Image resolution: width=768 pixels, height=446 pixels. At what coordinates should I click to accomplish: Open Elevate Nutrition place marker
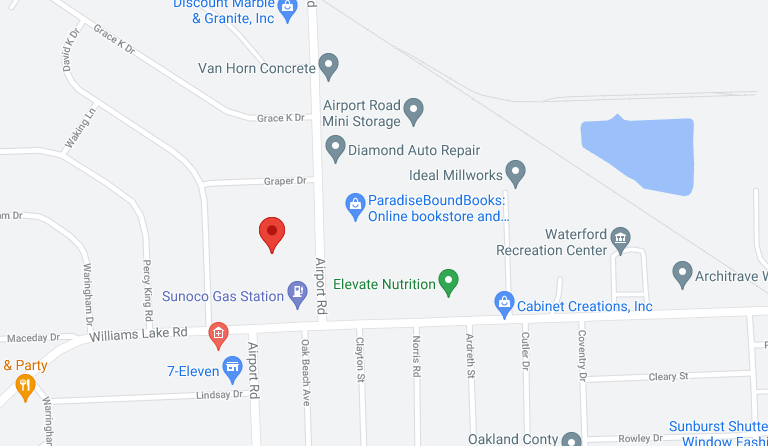pyautogui.click(x=449, y=282)
